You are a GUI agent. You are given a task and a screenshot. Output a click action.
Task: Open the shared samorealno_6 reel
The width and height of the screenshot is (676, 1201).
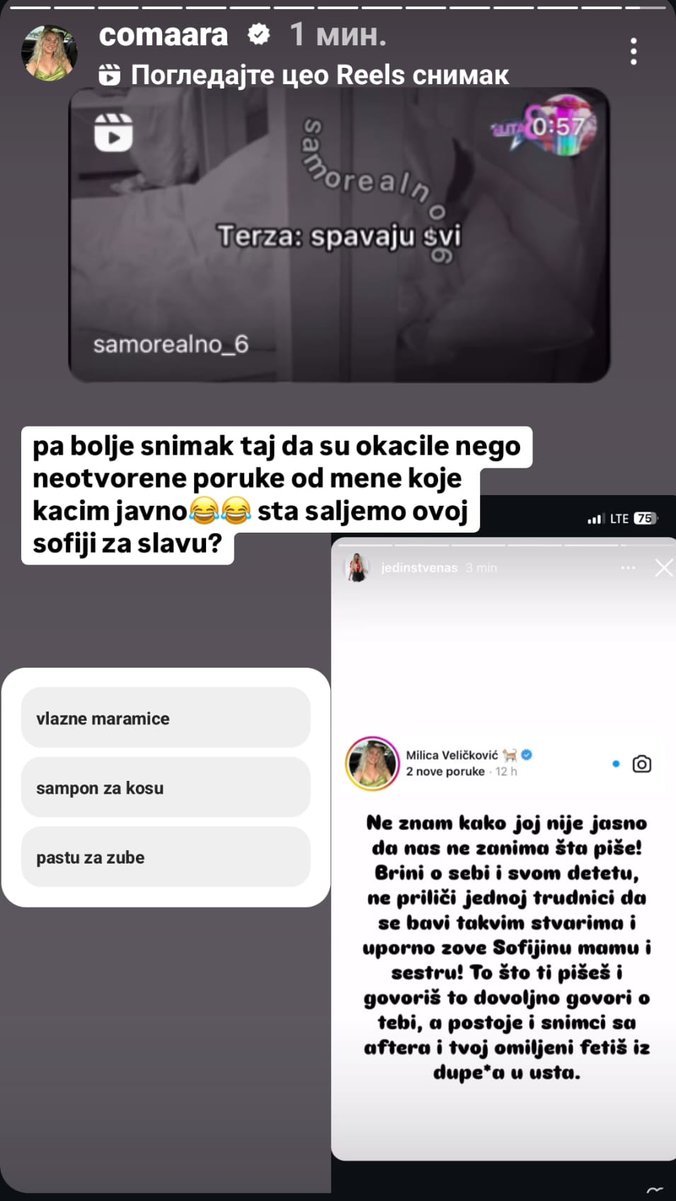click(339, 235)
